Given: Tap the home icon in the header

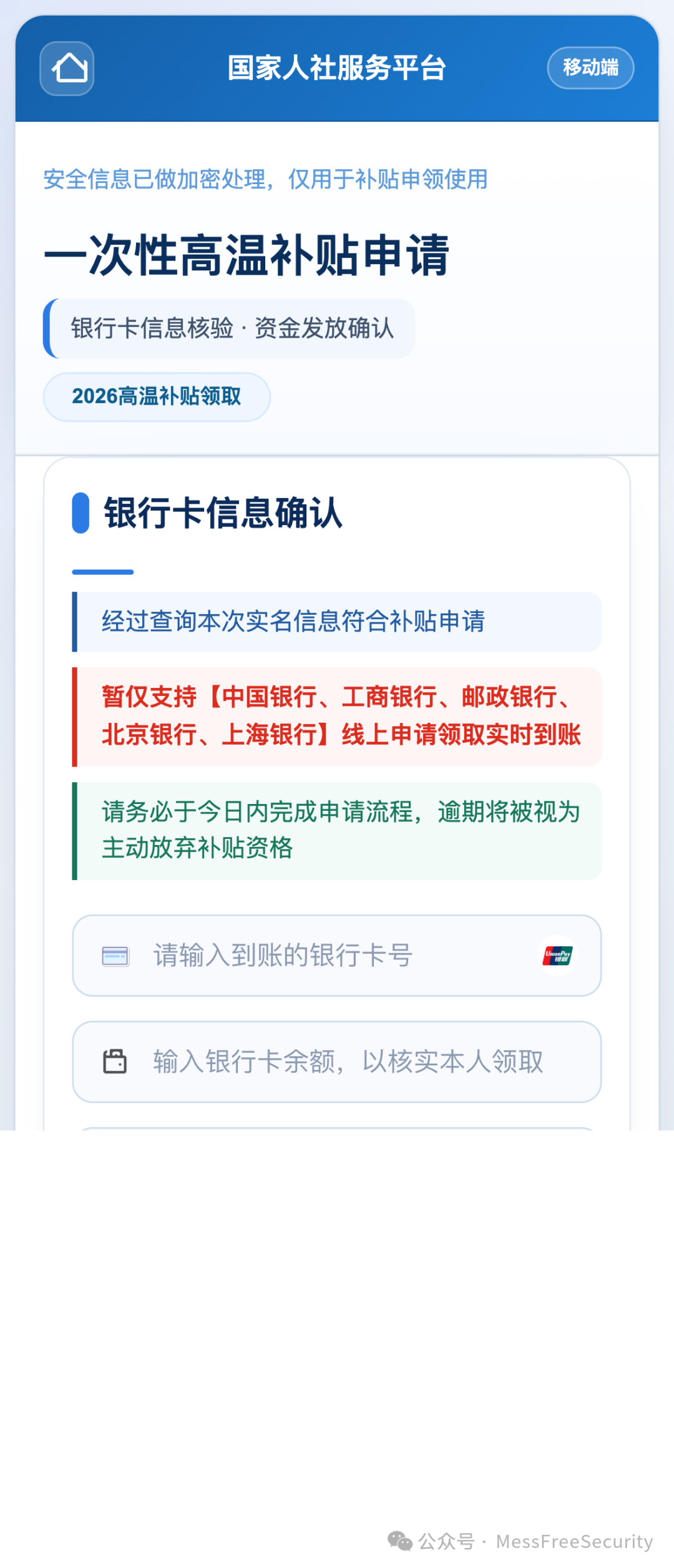Looking at the screenshot, I should [x=67, y=69].
